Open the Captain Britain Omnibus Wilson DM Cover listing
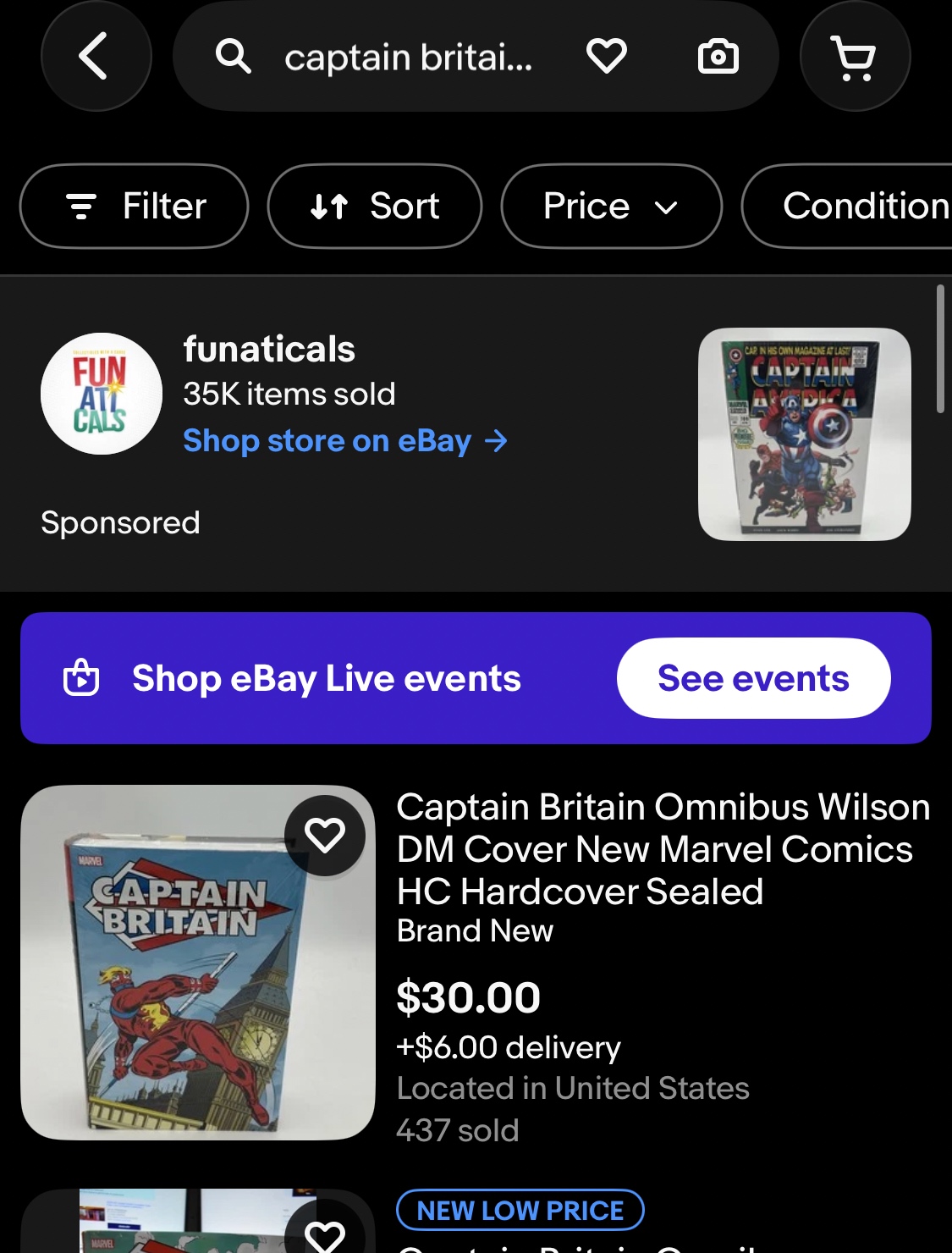Screen dimensions: 952x1253 (663, 848)
